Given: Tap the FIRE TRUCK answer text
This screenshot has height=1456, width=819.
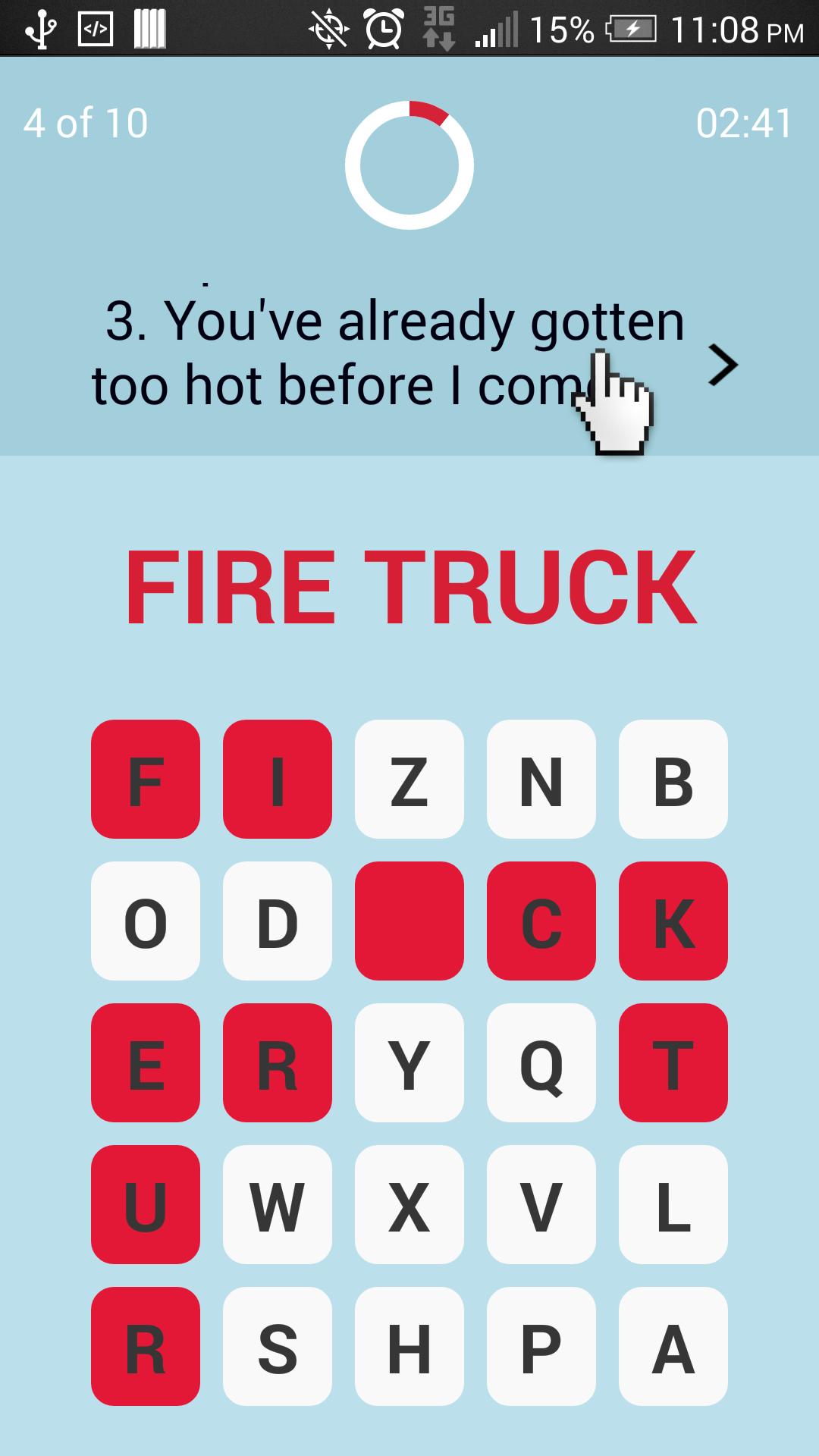Looking at the screenshot, I should point(409,584).
